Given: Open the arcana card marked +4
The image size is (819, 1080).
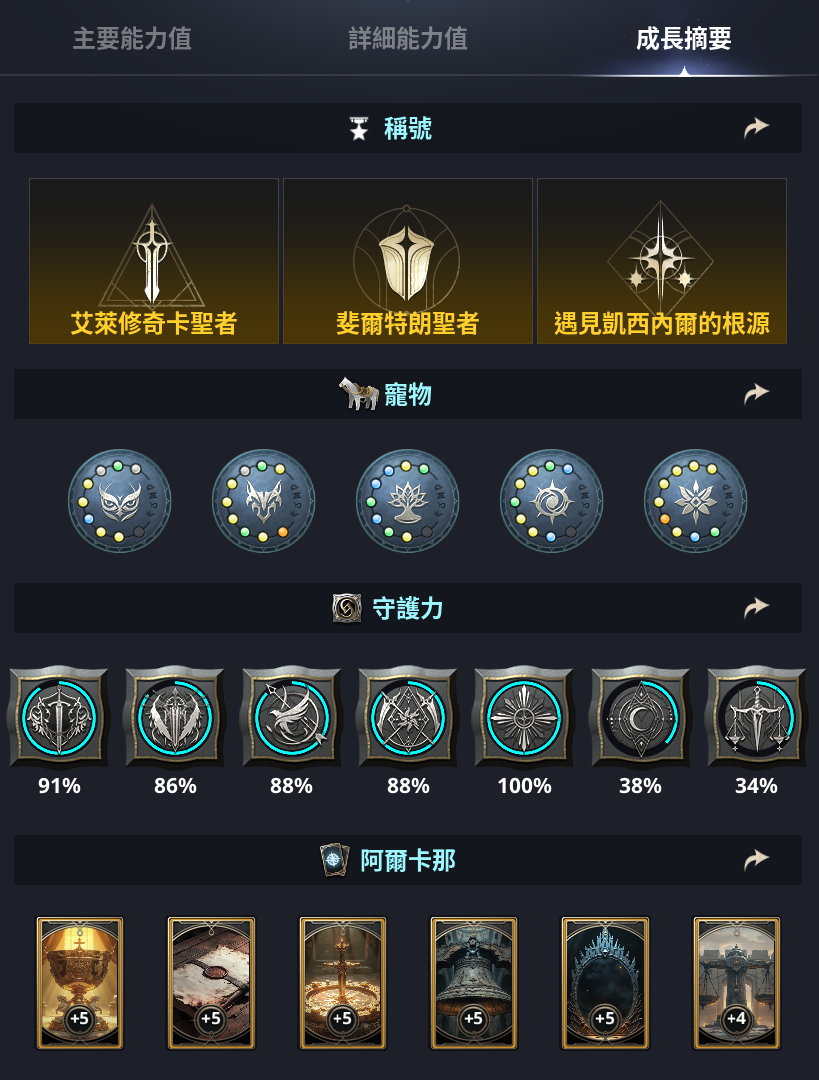Looking at the screenshot, I should [x=737, y=983].
